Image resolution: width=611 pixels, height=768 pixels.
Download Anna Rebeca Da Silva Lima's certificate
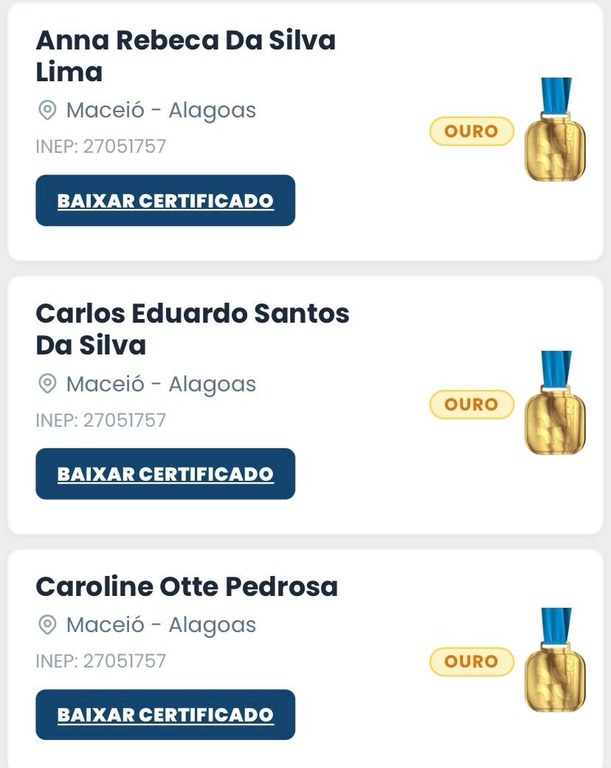point(165,201)
